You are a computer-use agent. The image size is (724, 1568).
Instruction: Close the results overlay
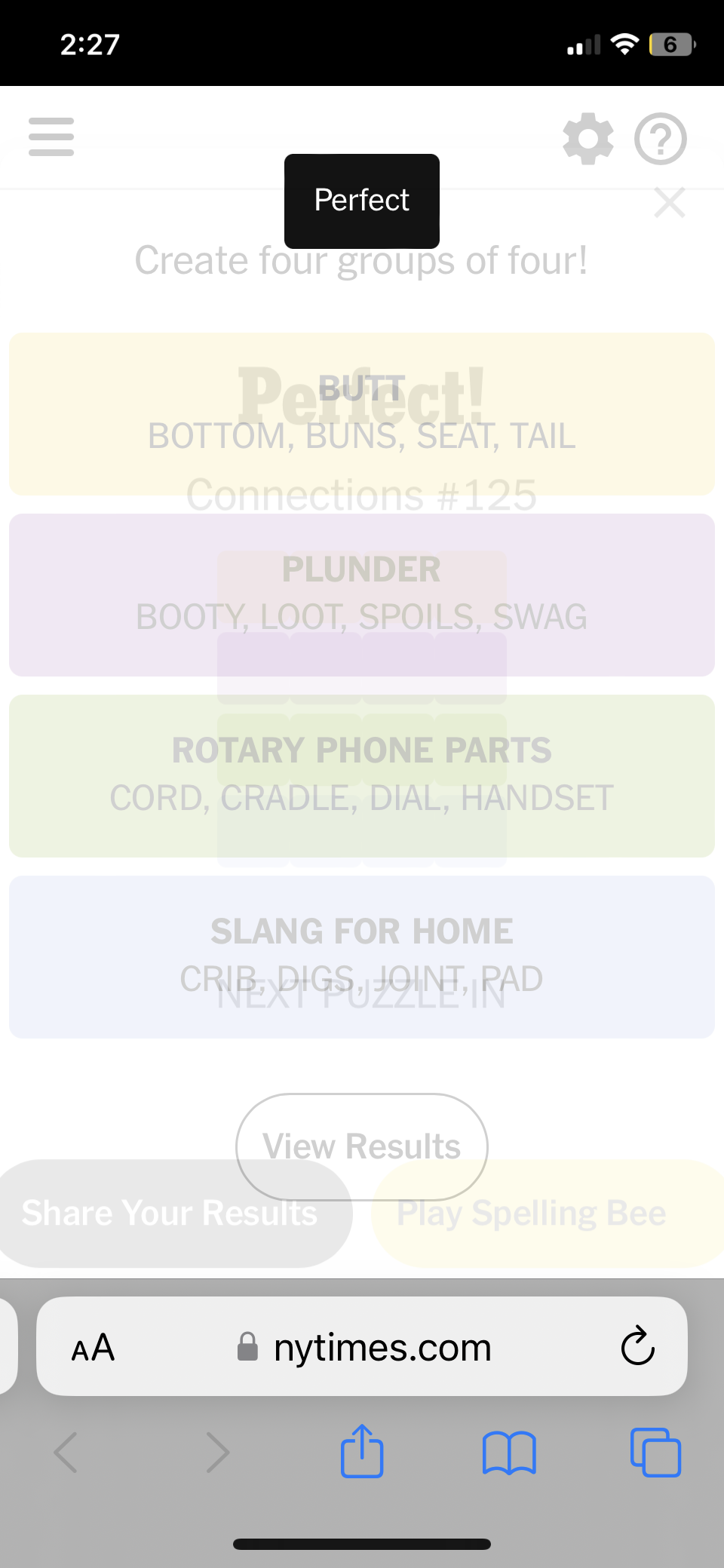[x=670, y=203]
